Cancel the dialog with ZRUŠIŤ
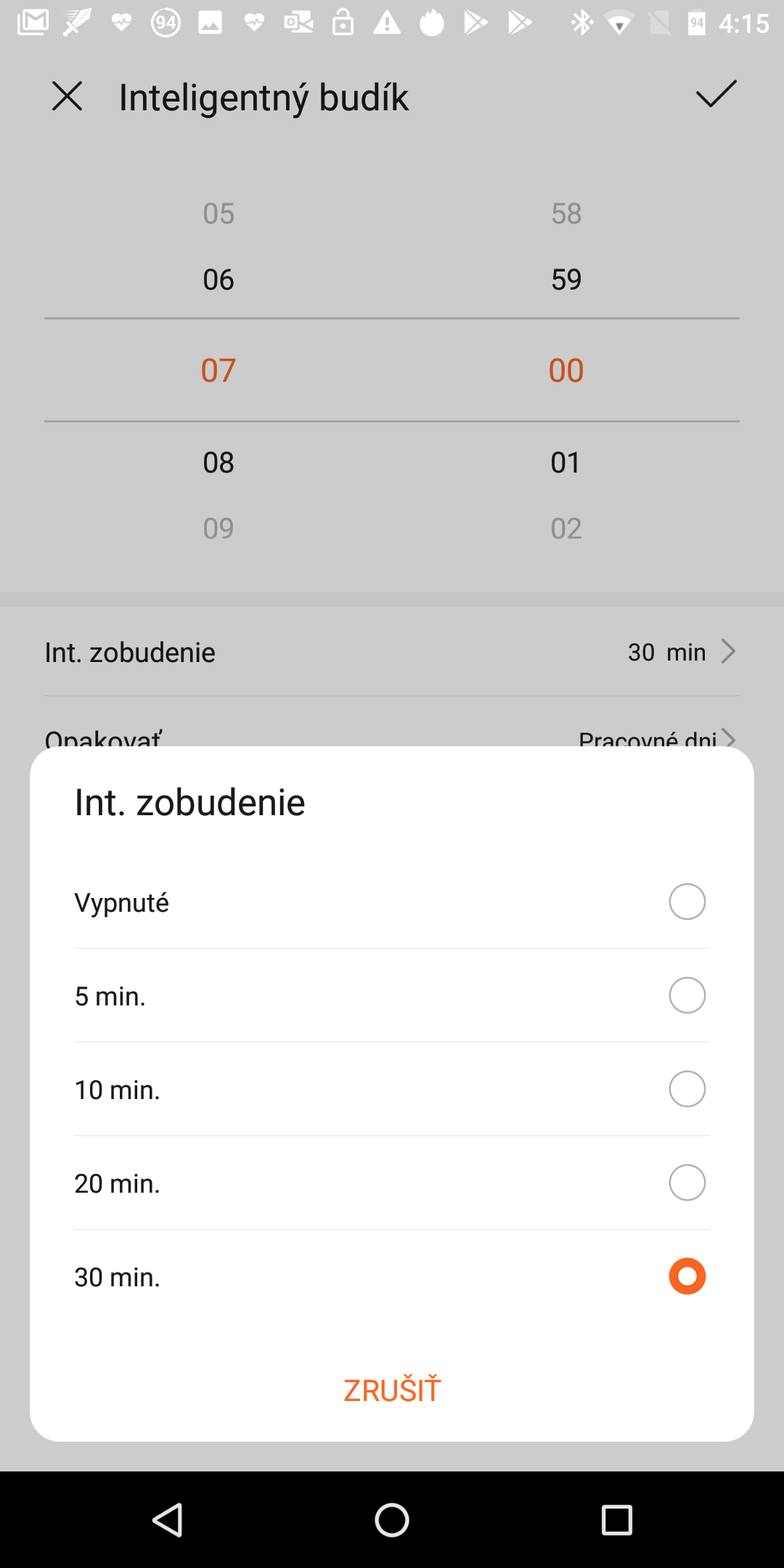The width and height of the screenshot is (784, 1568). click(392, 1390)
